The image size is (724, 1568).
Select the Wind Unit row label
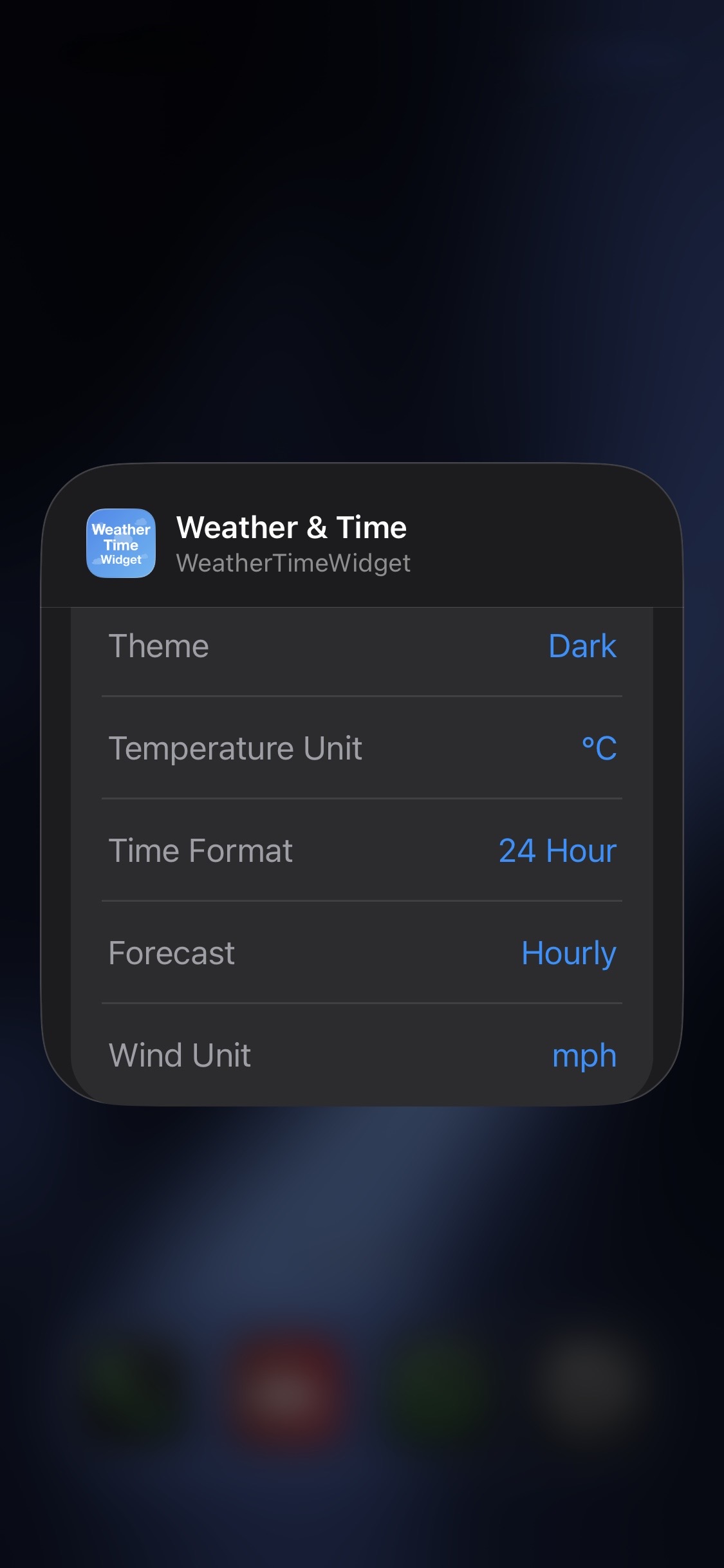[x=180, y=1054]
